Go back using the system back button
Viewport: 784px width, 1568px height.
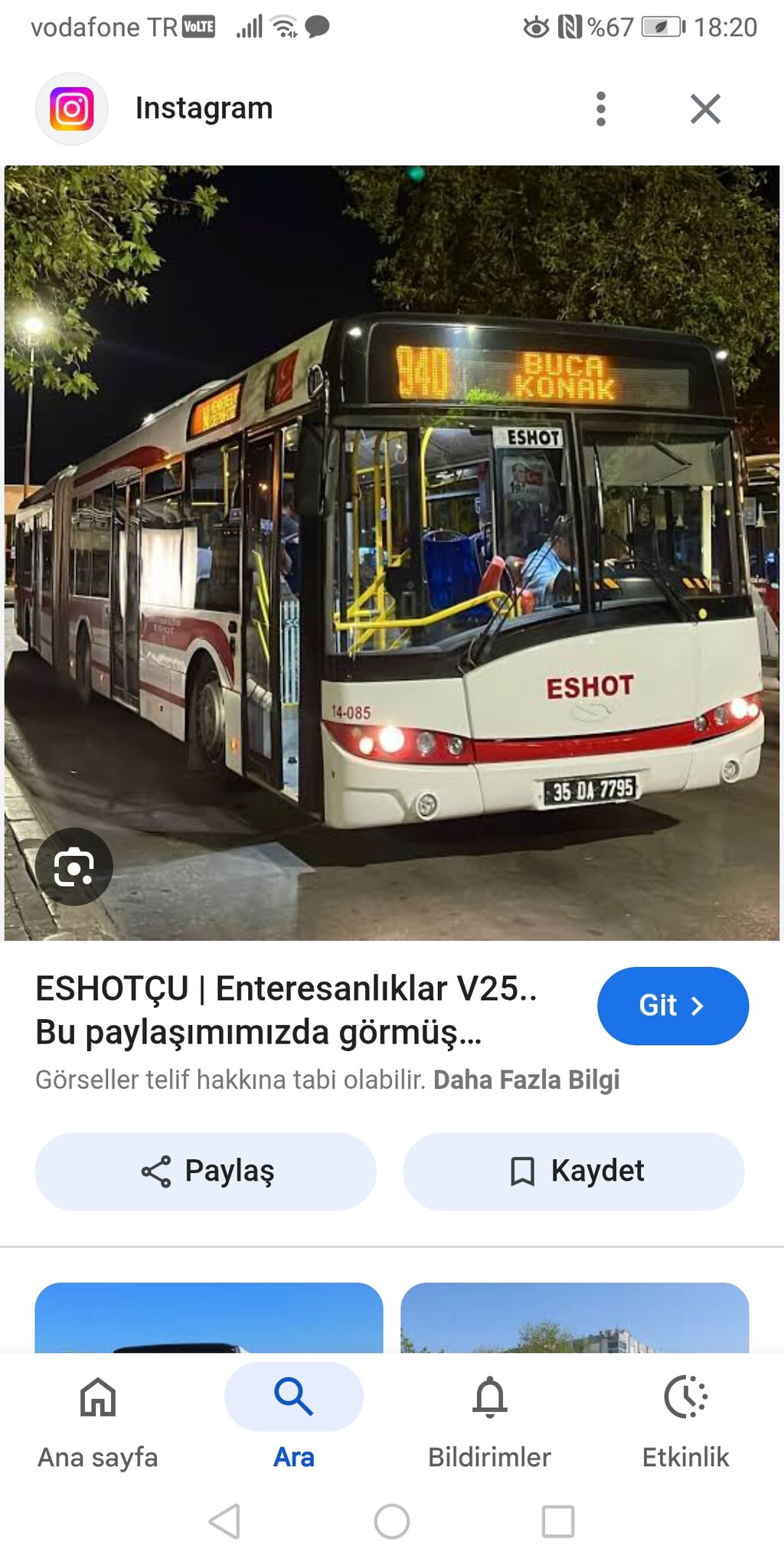pos(224,1521)
